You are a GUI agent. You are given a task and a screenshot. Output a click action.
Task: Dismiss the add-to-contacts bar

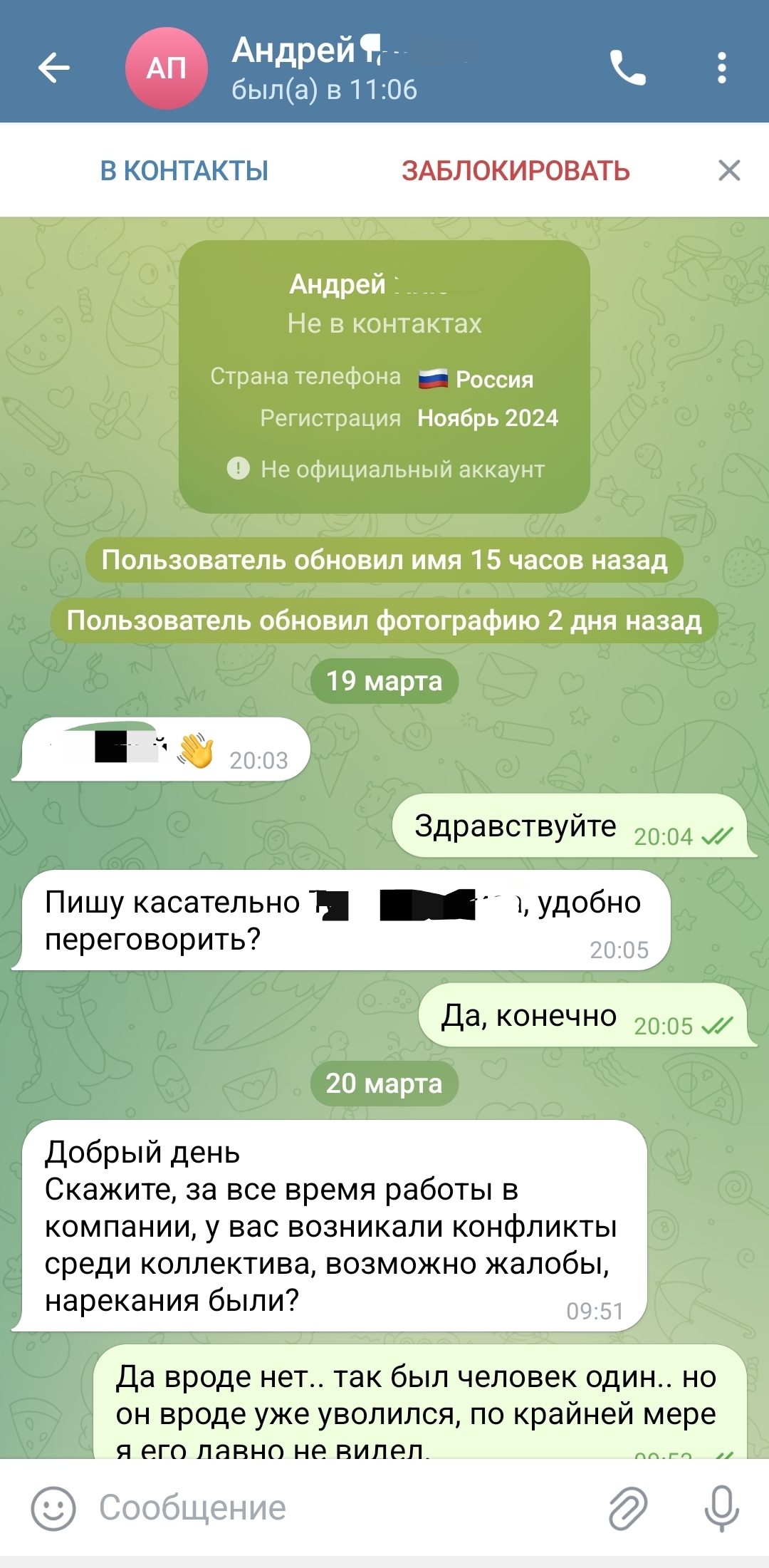(x=729, y=171)
